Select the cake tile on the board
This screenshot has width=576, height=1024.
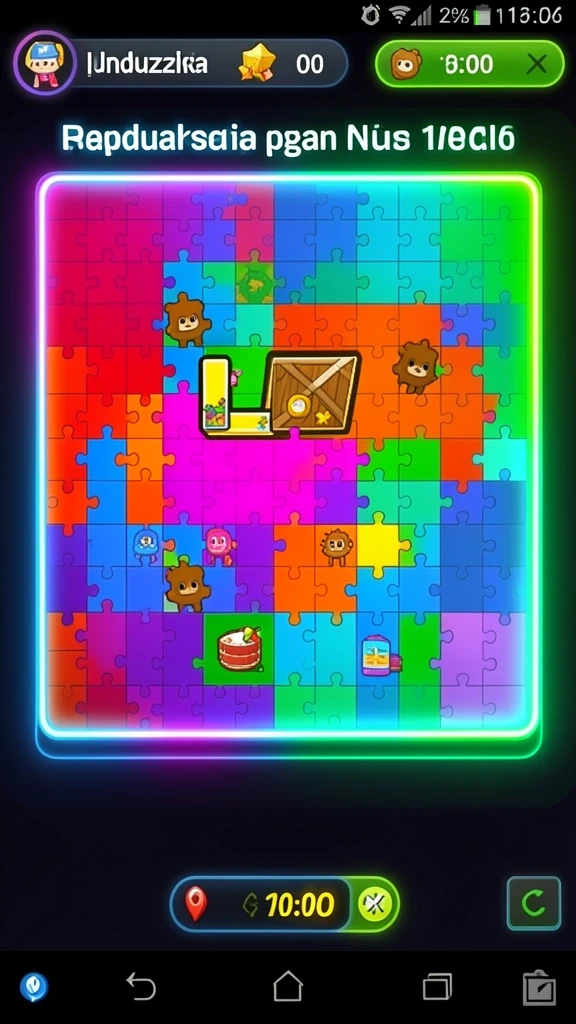240,648
